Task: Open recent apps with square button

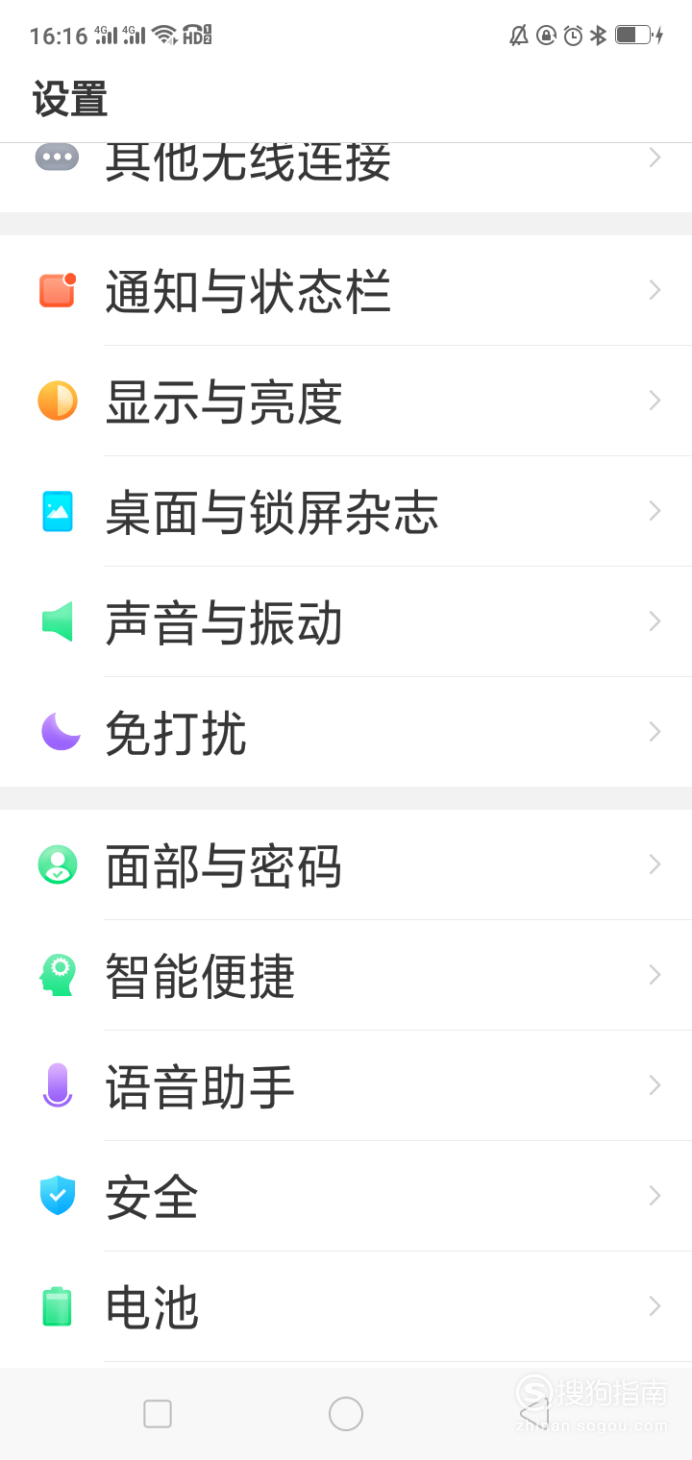Action: pos(158,1414)
